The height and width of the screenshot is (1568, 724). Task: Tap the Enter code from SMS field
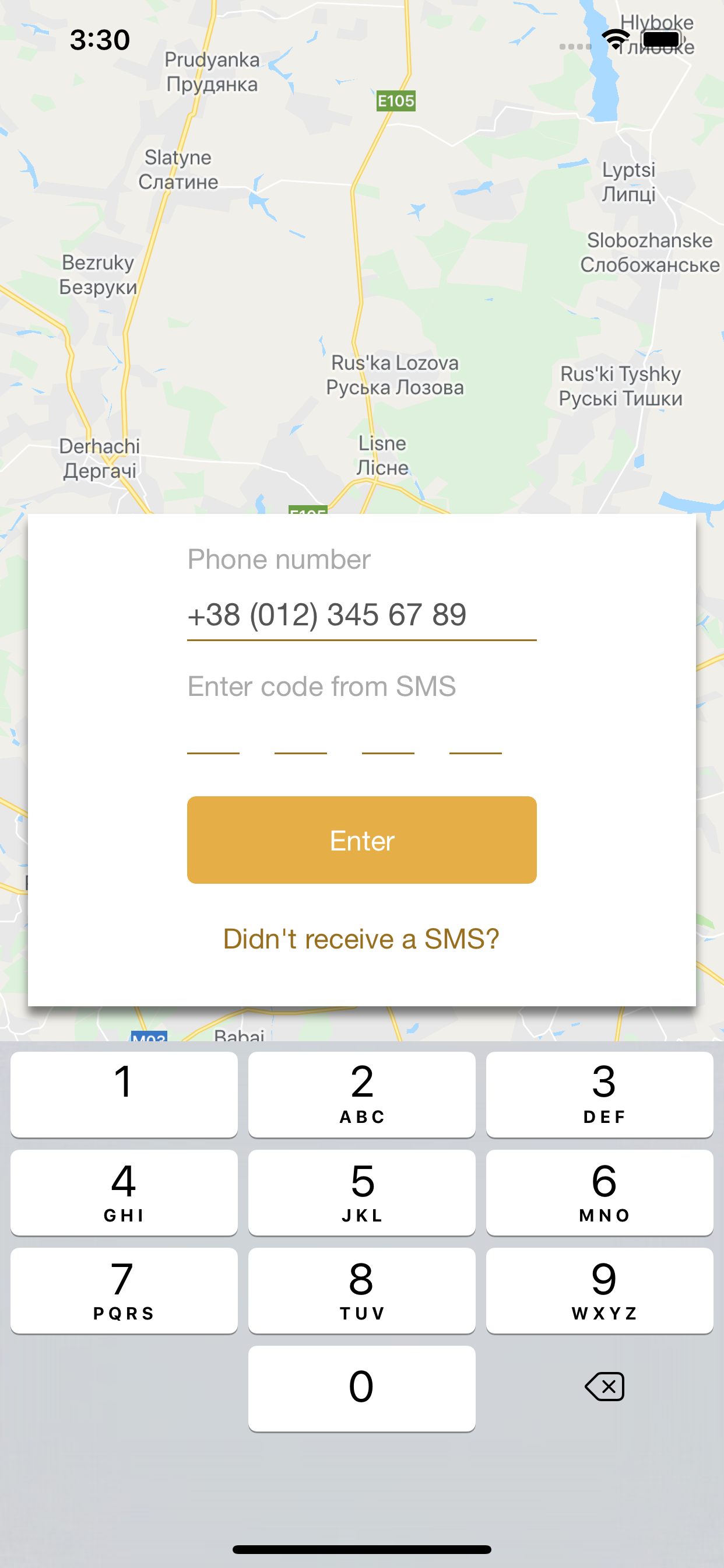coord(322,686)
